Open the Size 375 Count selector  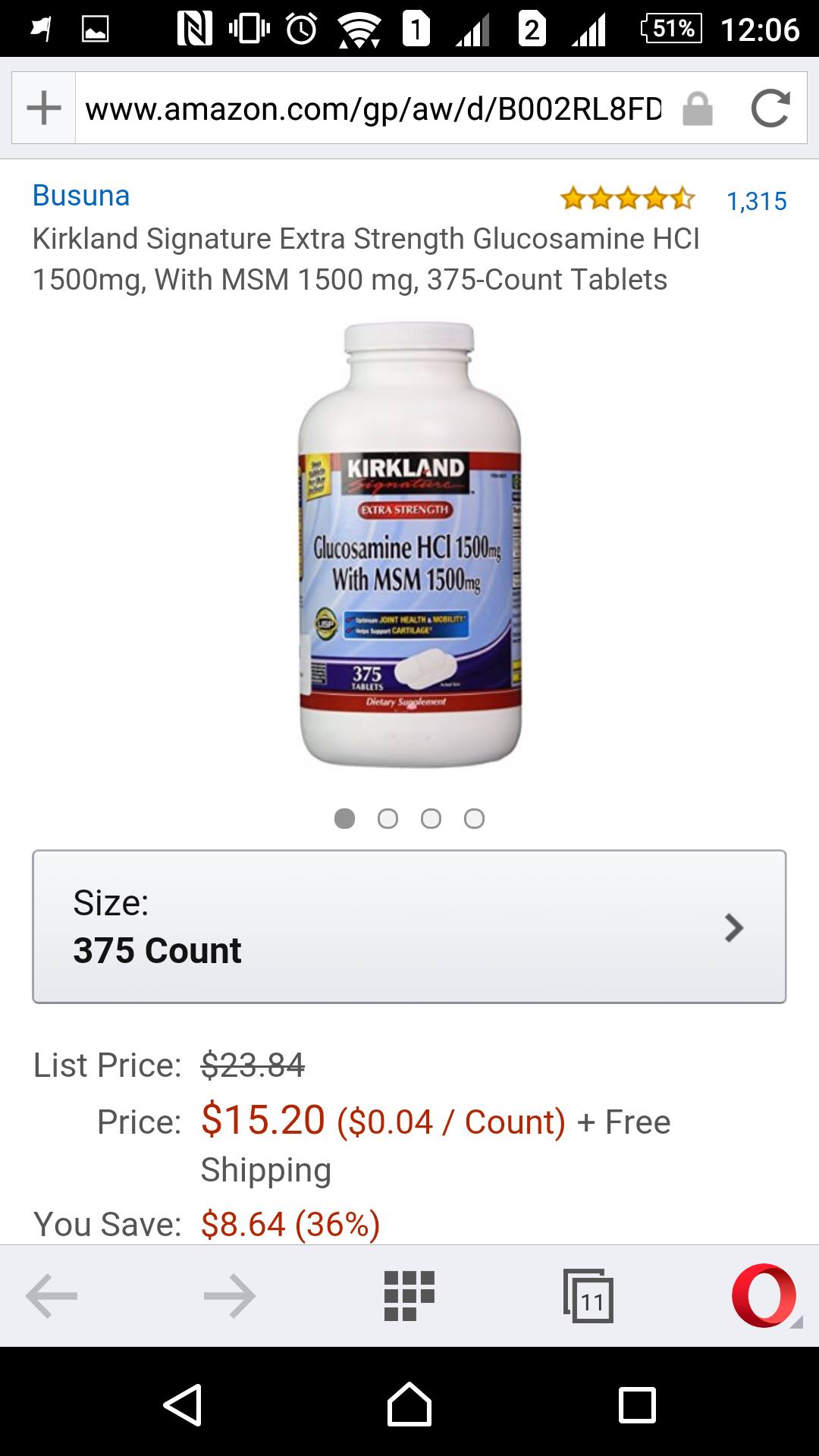(409, 927)
